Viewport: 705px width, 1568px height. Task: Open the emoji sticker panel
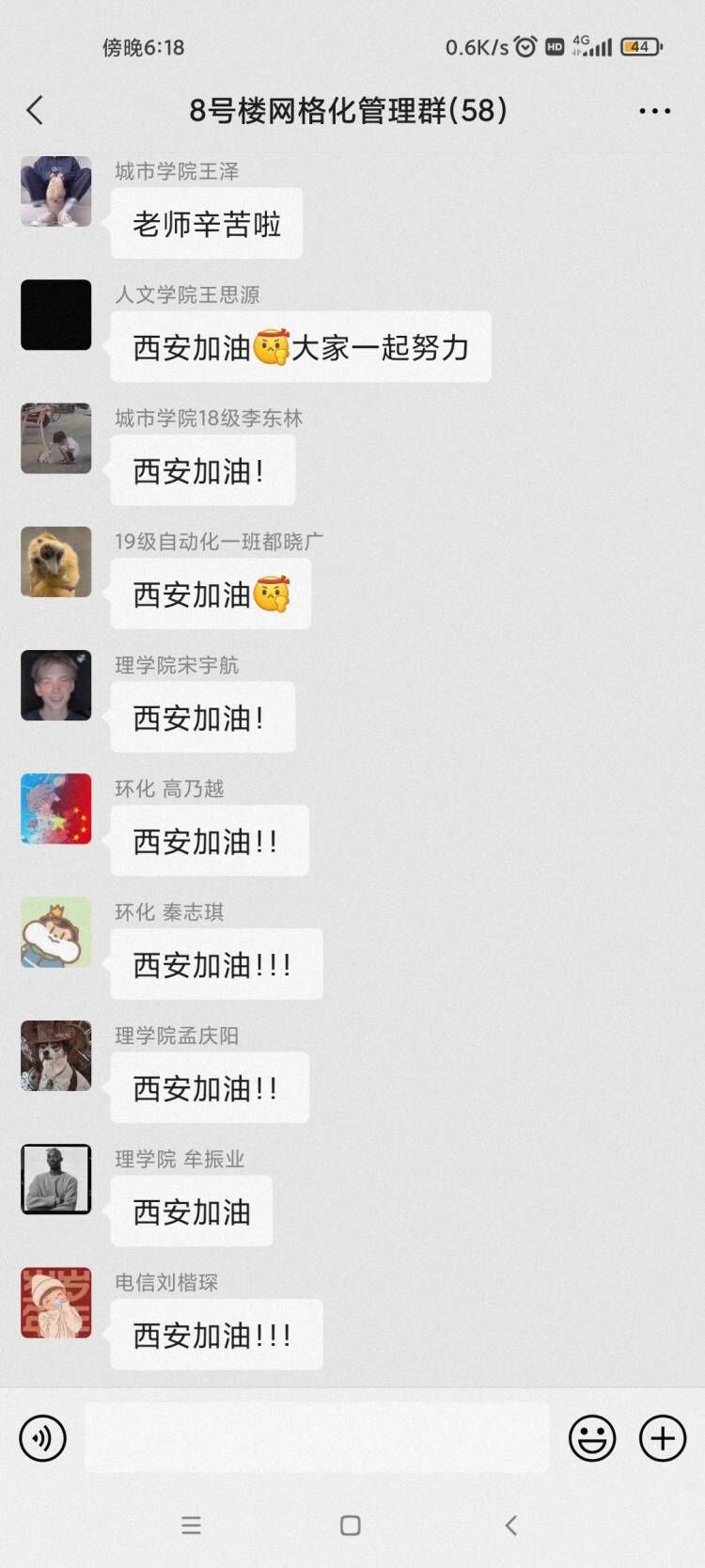click(592, 1438)
